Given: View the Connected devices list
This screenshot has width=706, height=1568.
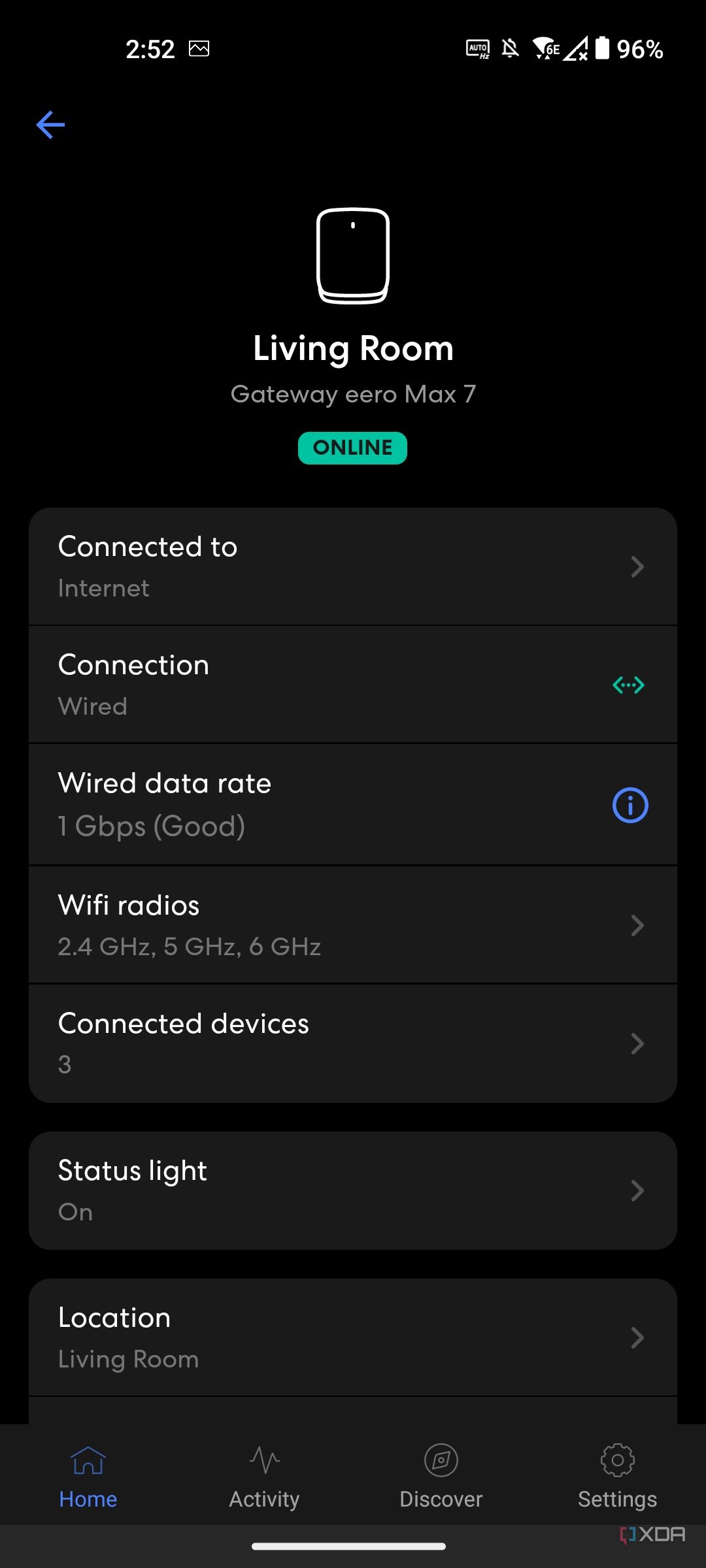Looking at the screenshot, I should (352, 1043).
